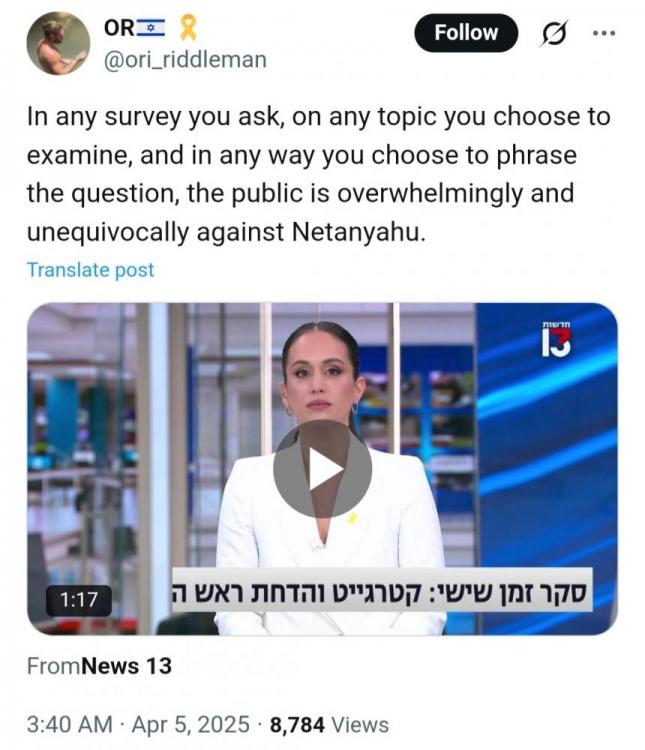Play the News 13 video
This screenshot has height=750, width=645.
click(322, 468)
